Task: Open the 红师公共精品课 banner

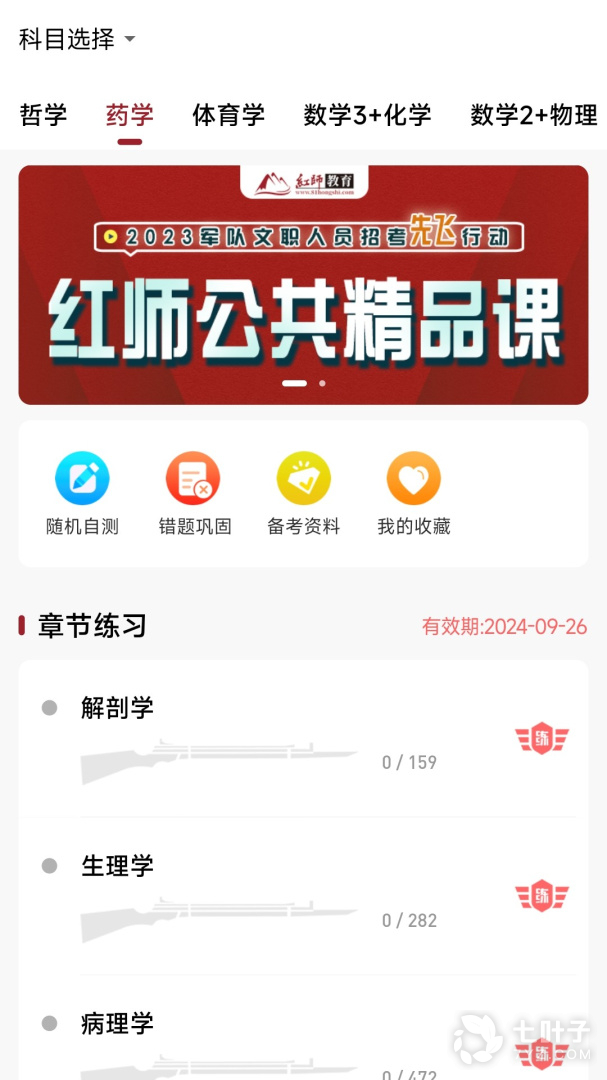Action: pyautogui.click(x=303, y=285)
